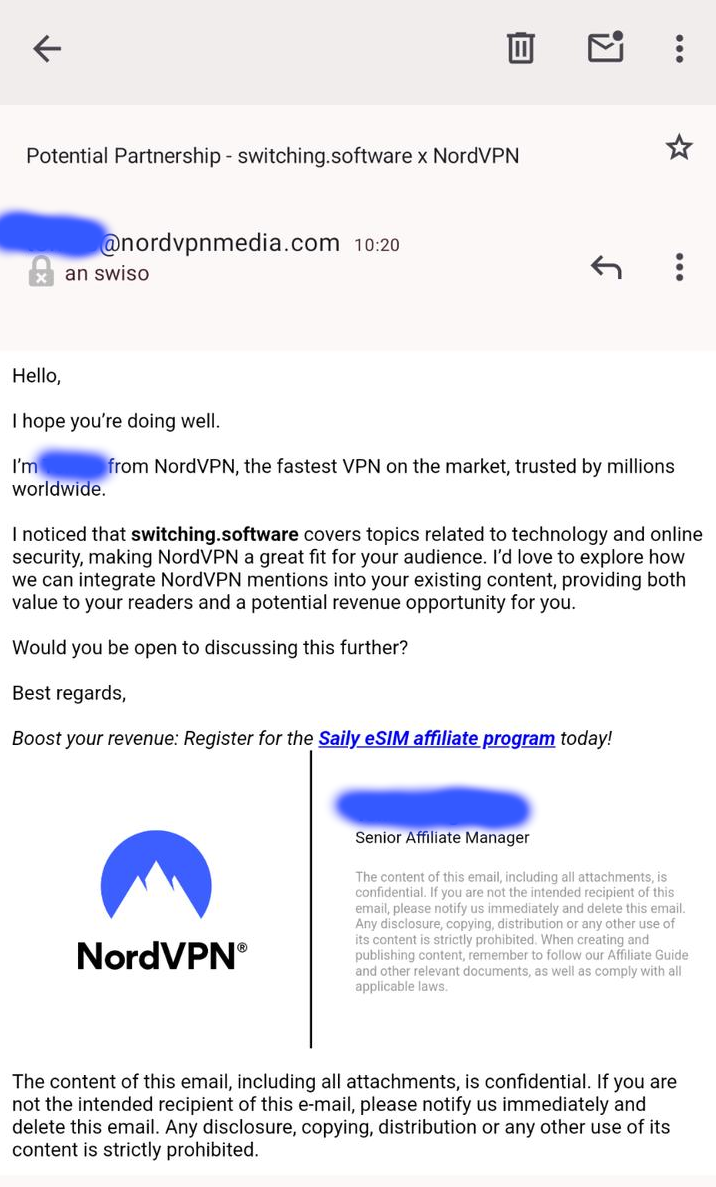
Task: Open the Saily eSIM affiliate program link
Action: [x=437, y=738]
